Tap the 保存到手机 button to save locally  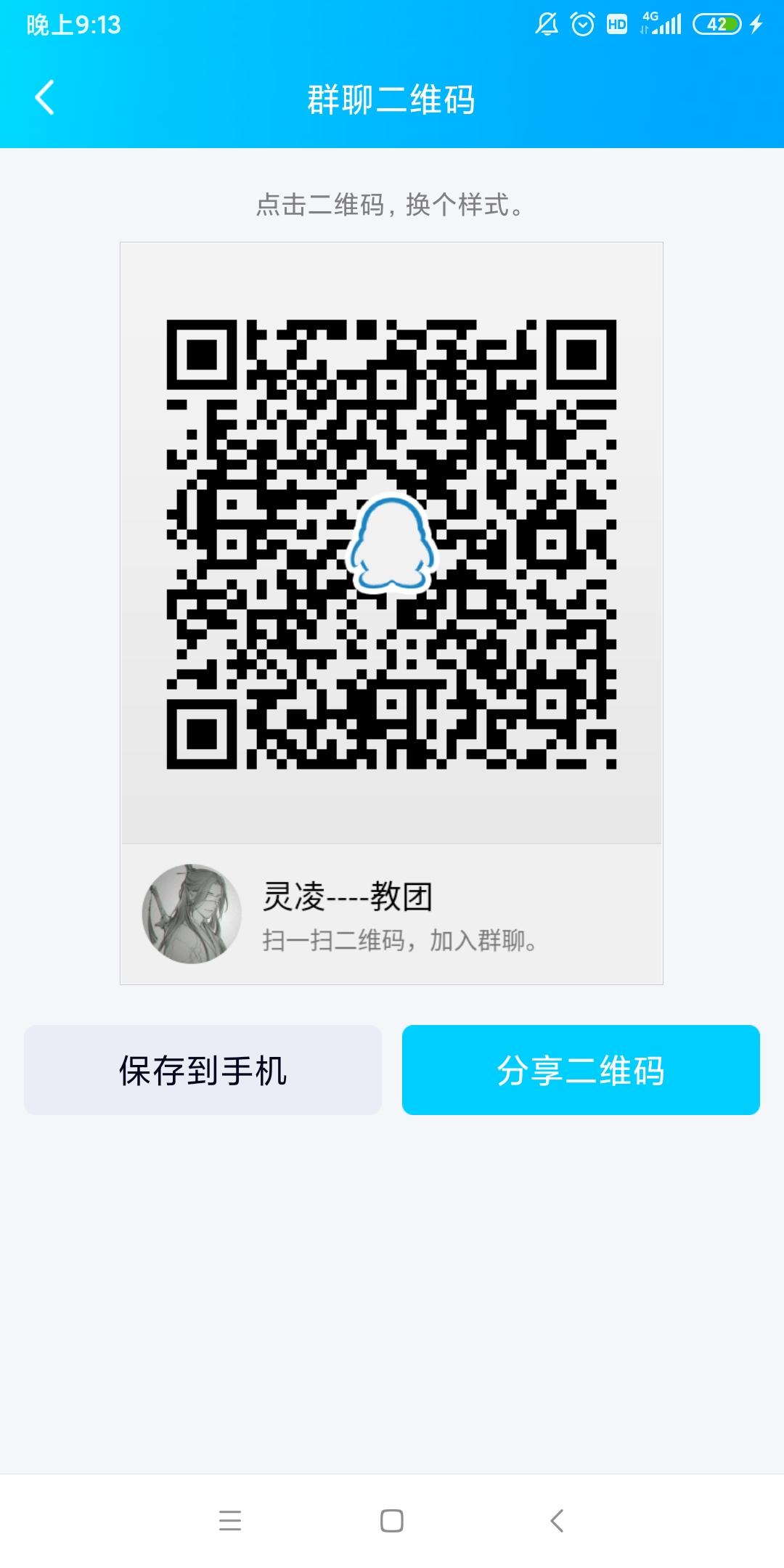[x=204, y=1069]
